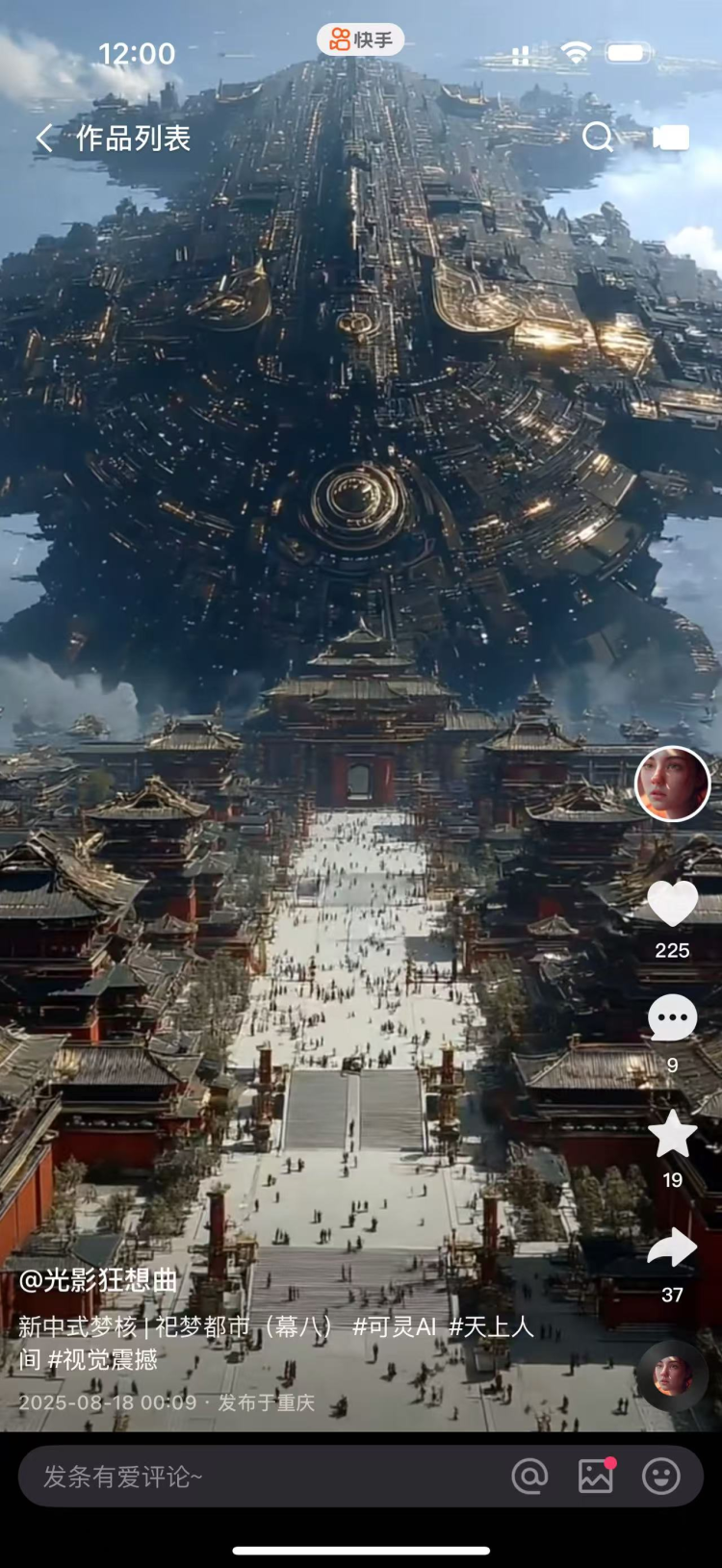Attach a picture to comment
The height and width of the screenshot is (1568, 722).
596,1477
